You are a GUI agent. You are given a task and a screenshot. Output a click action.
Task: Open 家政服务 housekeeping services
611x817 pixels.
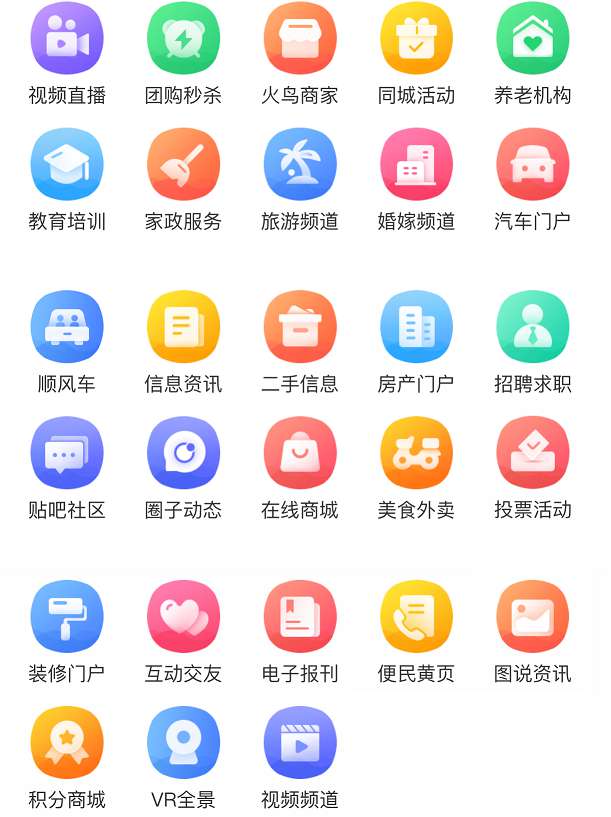click(x=183, y=165)
